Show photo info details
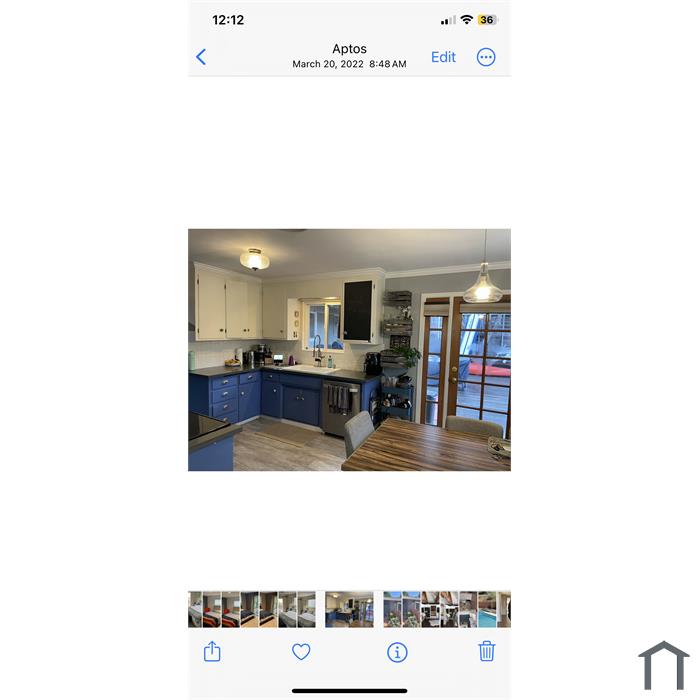The width and height of the screenshot is (700, 700). 397,652
